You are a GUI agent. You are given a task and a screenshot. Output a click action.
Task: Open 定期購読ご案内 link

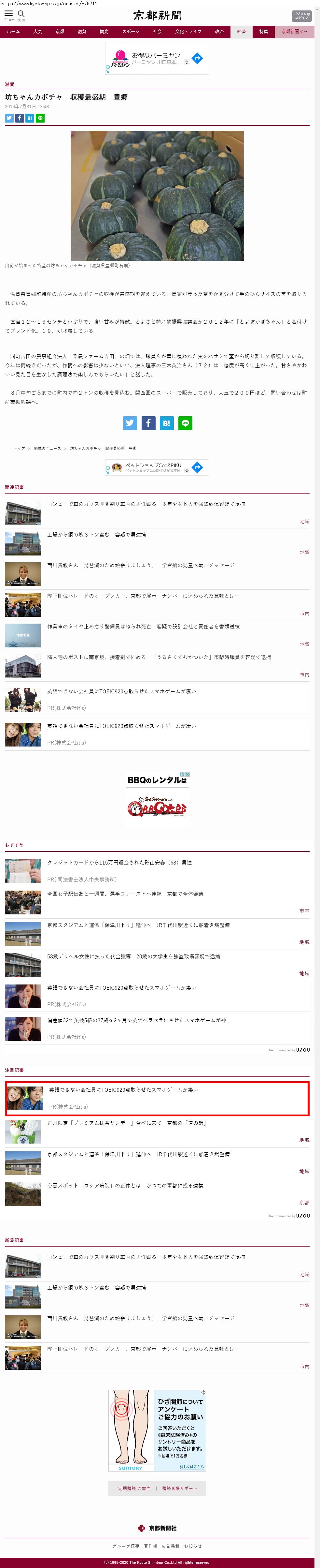pyautogui.click(x=134, y=1488)
